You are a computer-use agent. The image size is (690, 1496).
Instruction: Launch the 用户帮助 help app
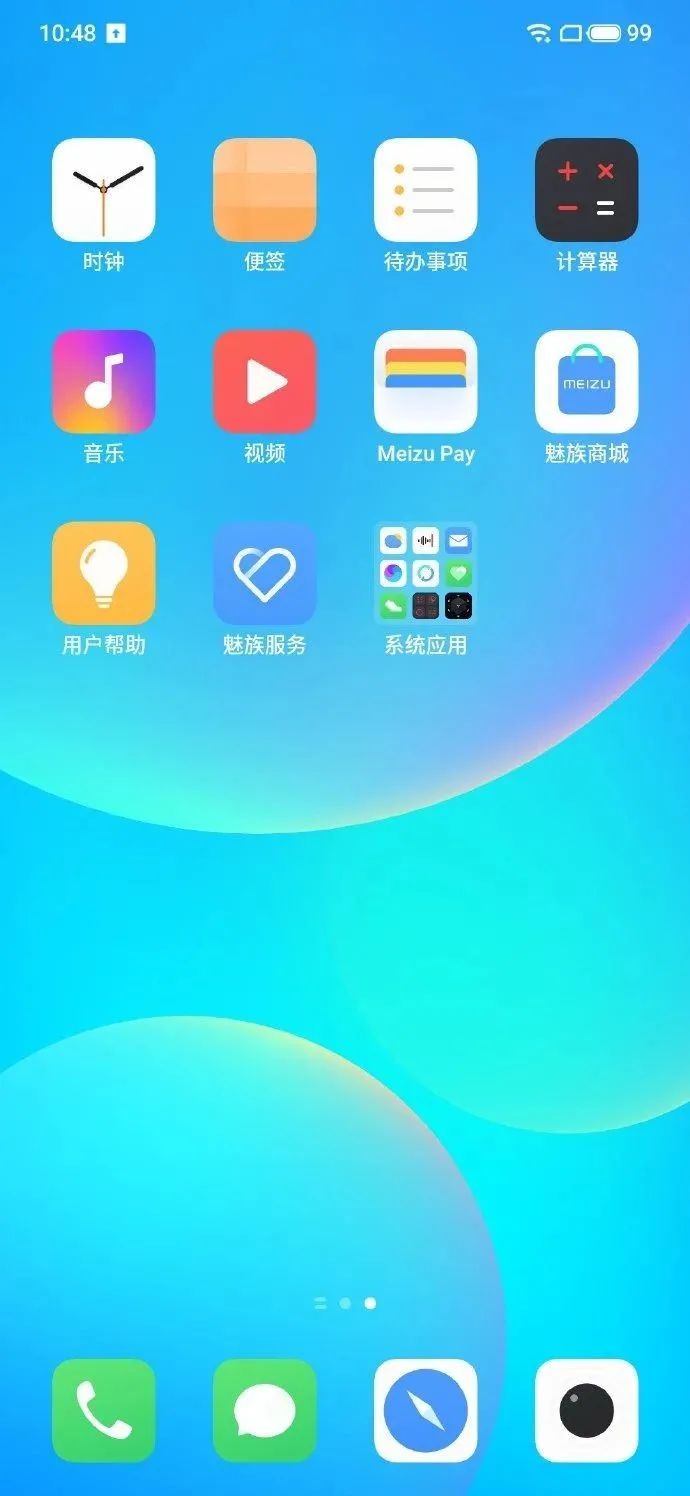click(x=103, y=573)
